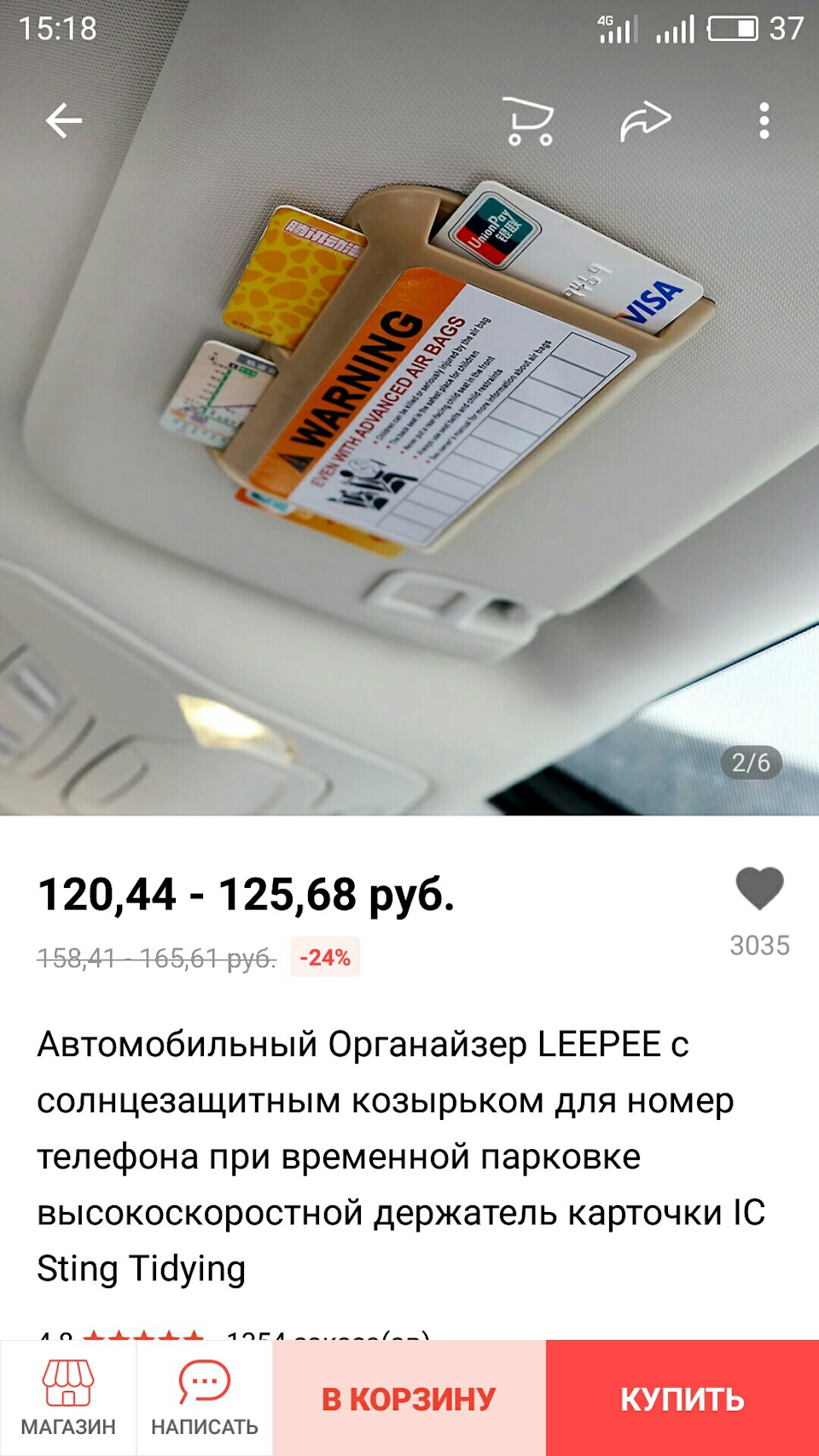This screenshot has height=1456, width=819.
Task: Go back with the arrow icon
Action: pyautogui.click(x=64, y=121)
